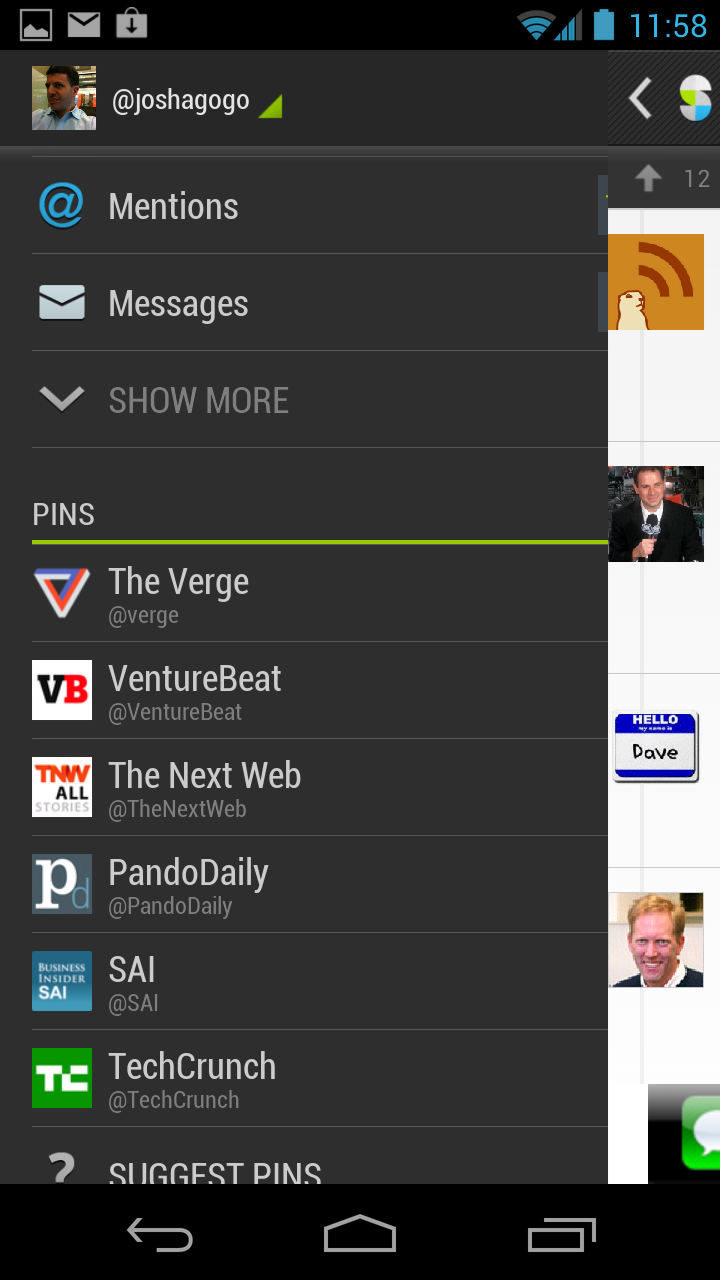Go to the home screen
Image resolution: width=720 pixels, height=1280 pixels.
pos(360,1234)
